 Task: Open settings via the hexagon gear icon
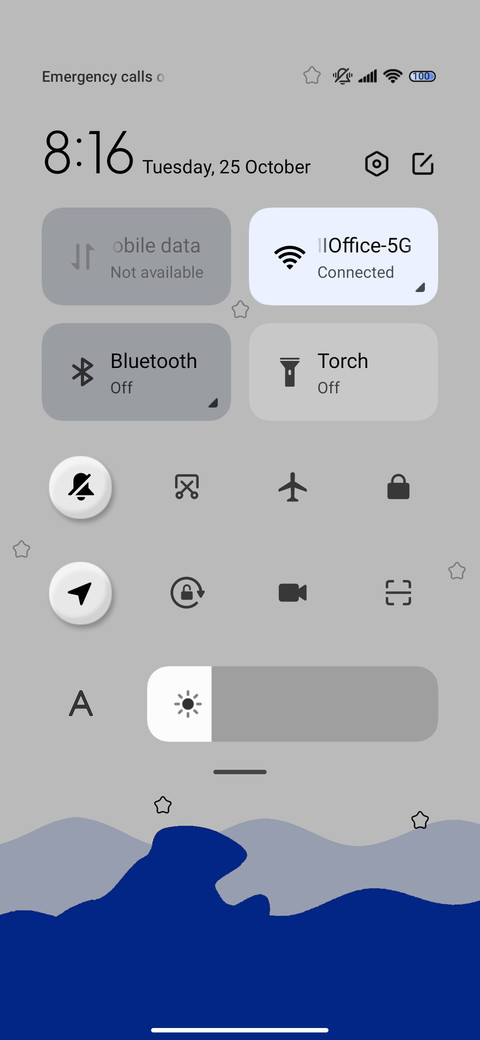[377, 164]
